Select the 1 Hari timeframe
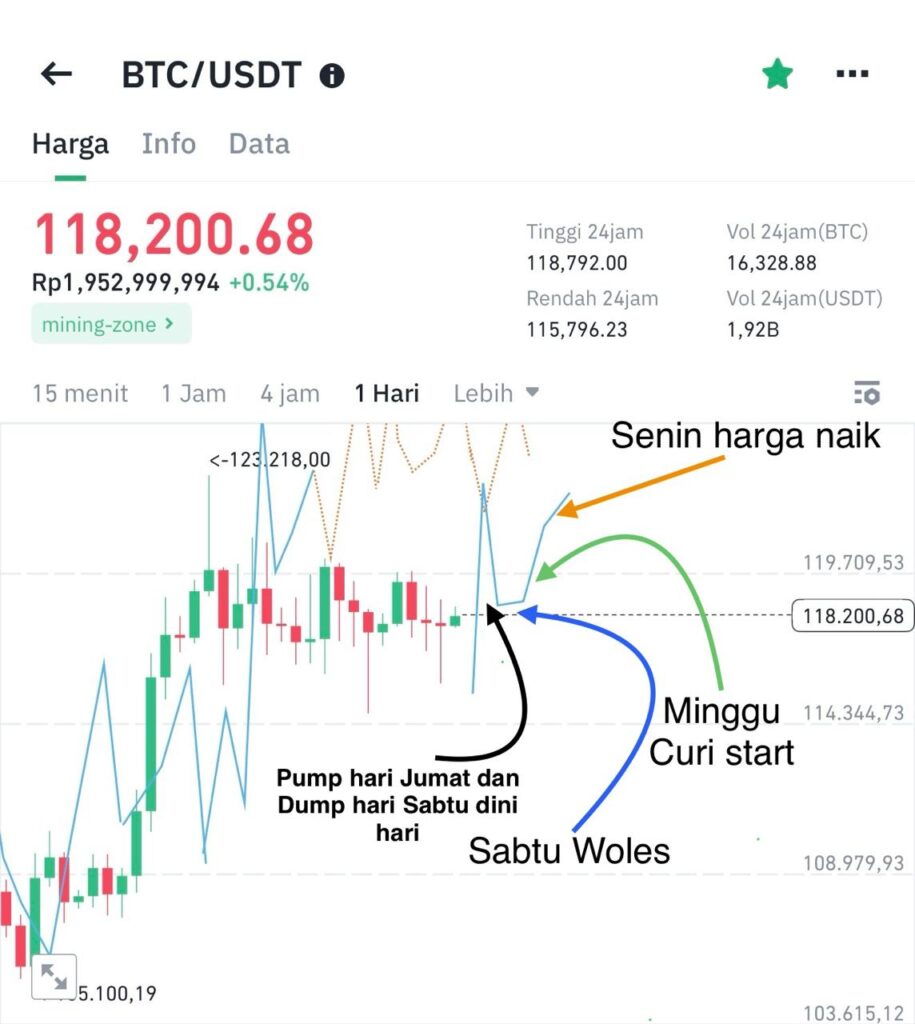This screenshot has width=915, height=1024. coord(386,393)
